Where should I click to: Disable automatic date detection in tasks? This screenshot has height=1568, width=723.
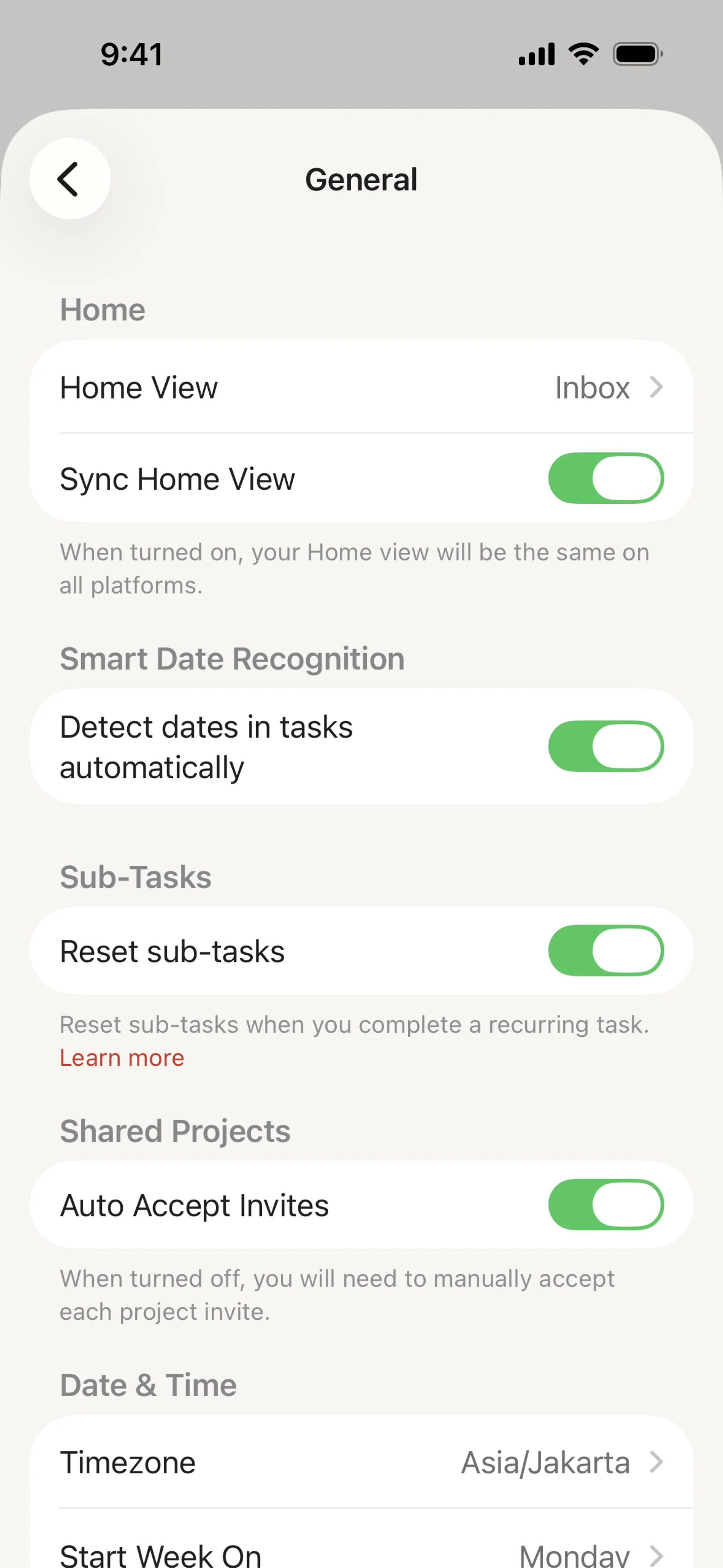point(606,746)
